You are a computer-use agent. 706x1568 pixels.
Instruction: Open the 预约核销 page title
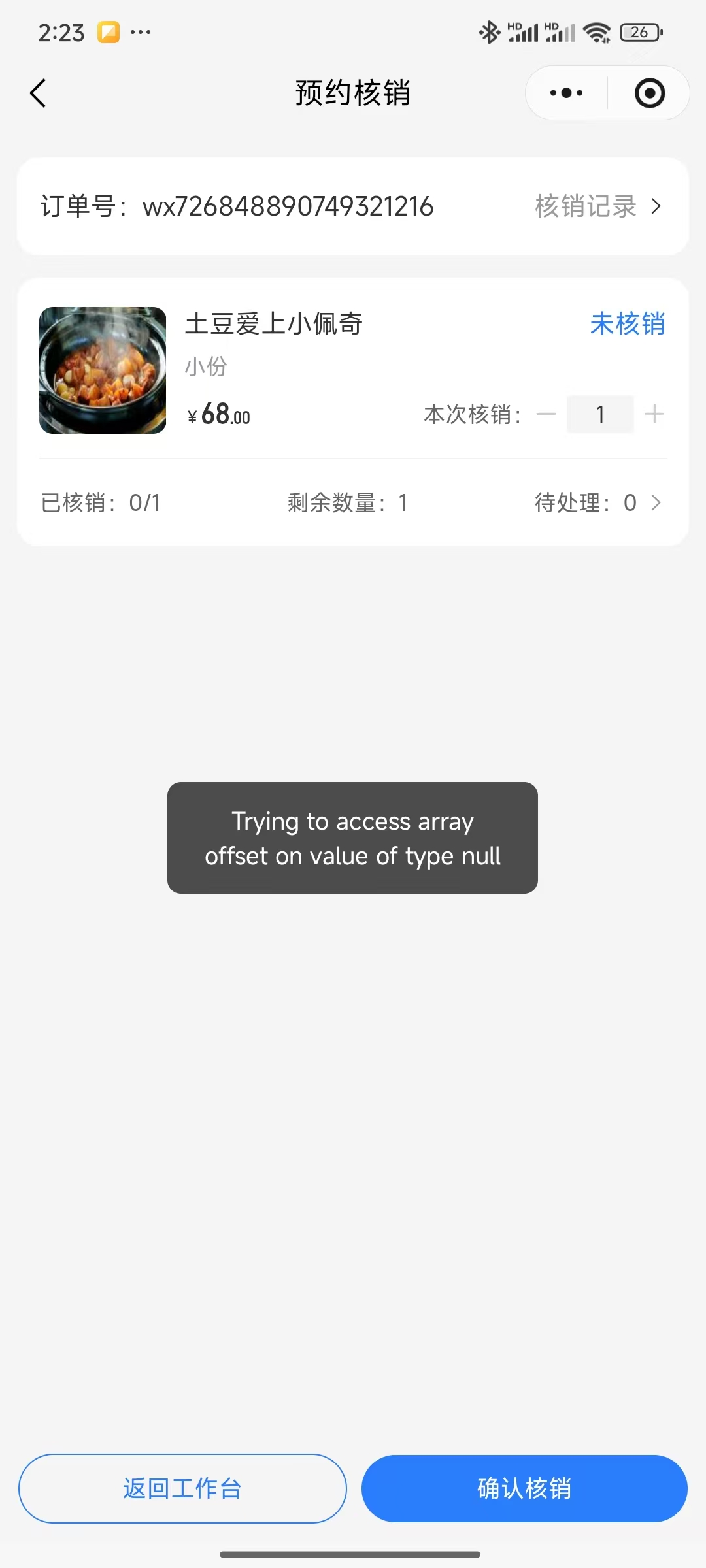pos(352,93)
